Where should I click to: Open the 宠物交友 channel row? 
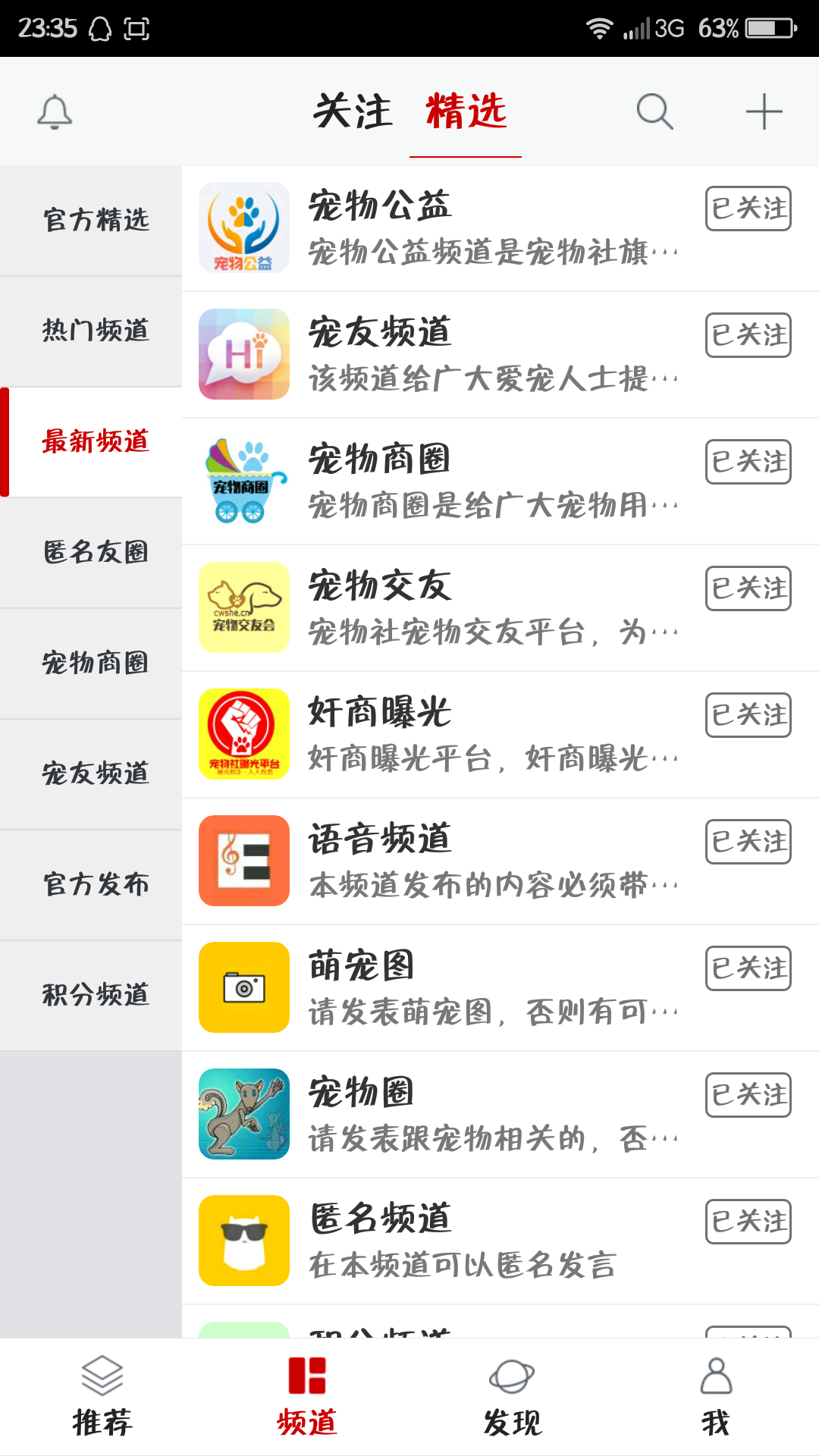coord(500,608)
